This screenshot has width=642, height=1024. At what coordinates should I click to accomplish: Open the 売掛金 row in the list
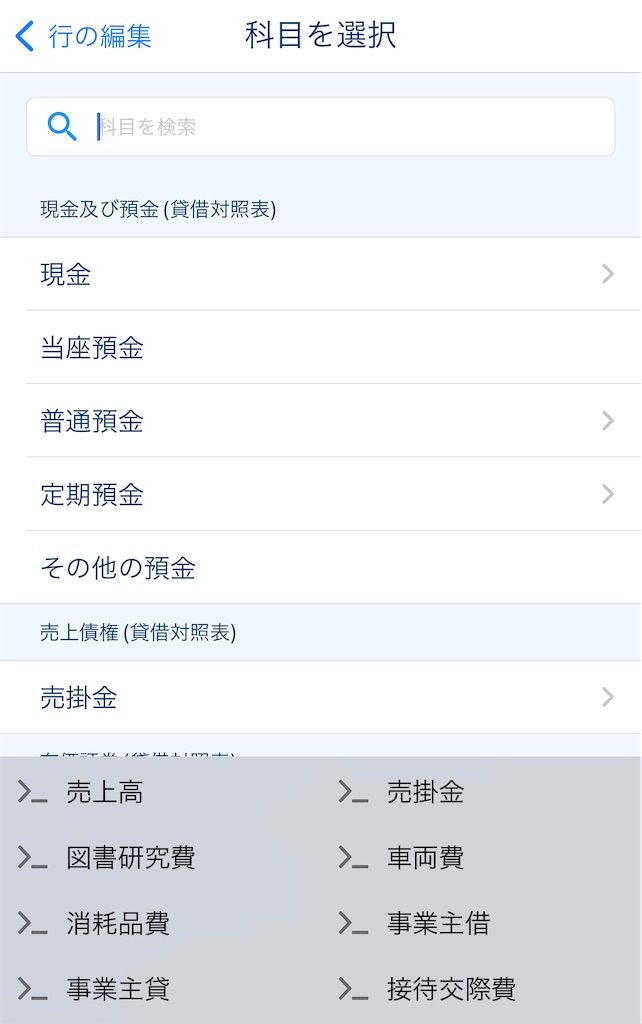click(320, 697)
